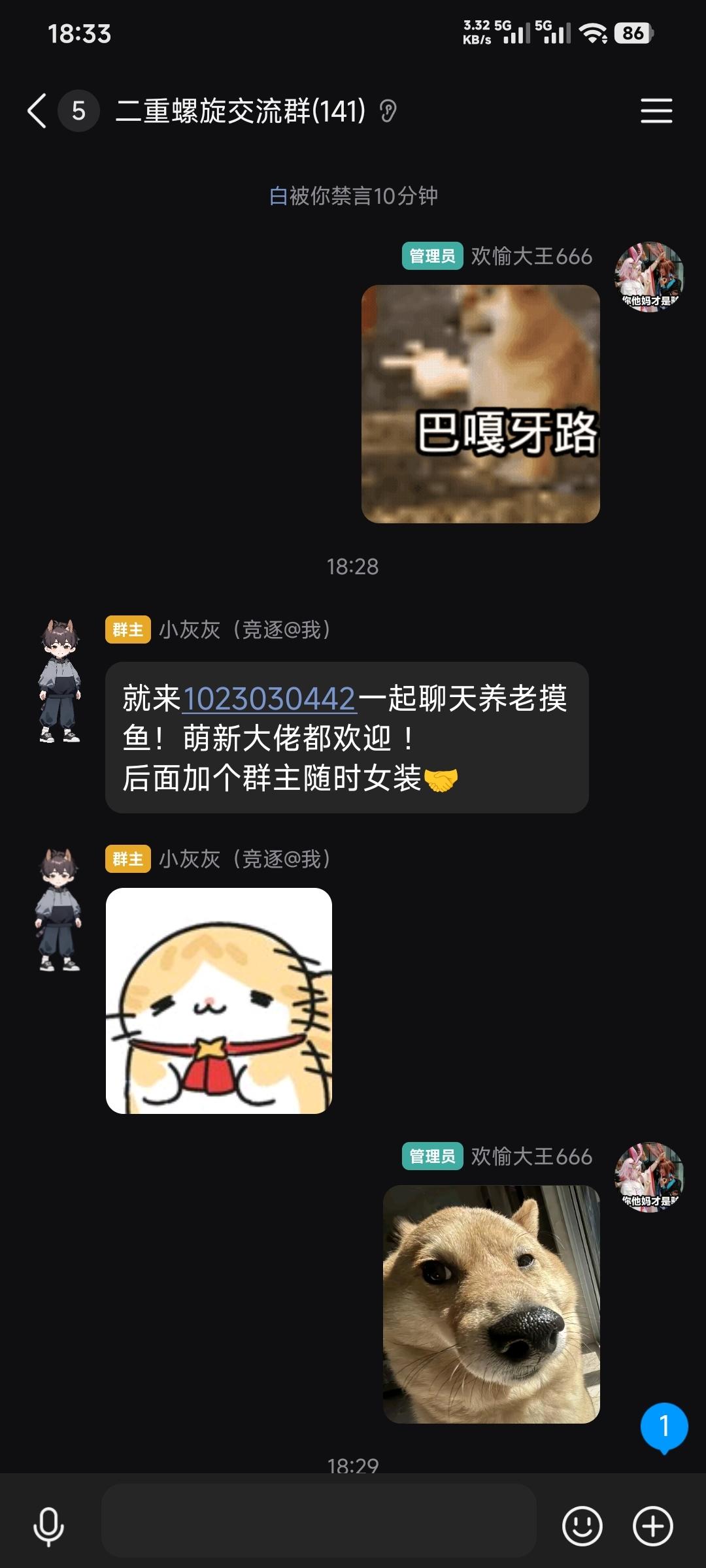This screenshot has width=706, height=1568.
Task: Open the group menu hamburger icon
Action: click(656, 110)
